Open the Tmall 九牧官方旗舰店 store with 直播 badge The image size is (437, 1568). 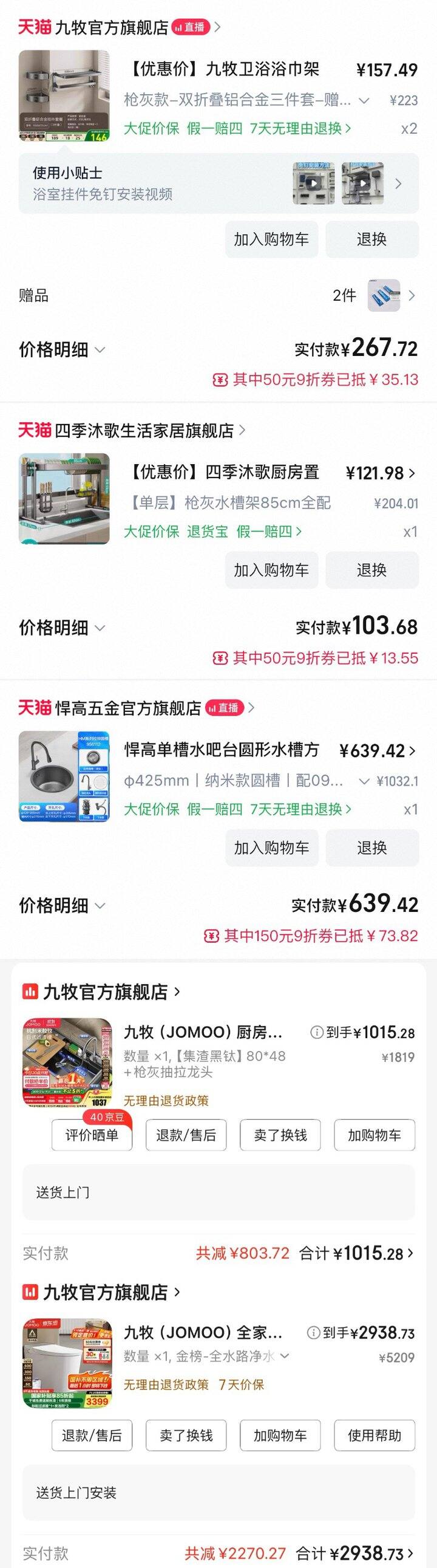[x=111, y=27]
